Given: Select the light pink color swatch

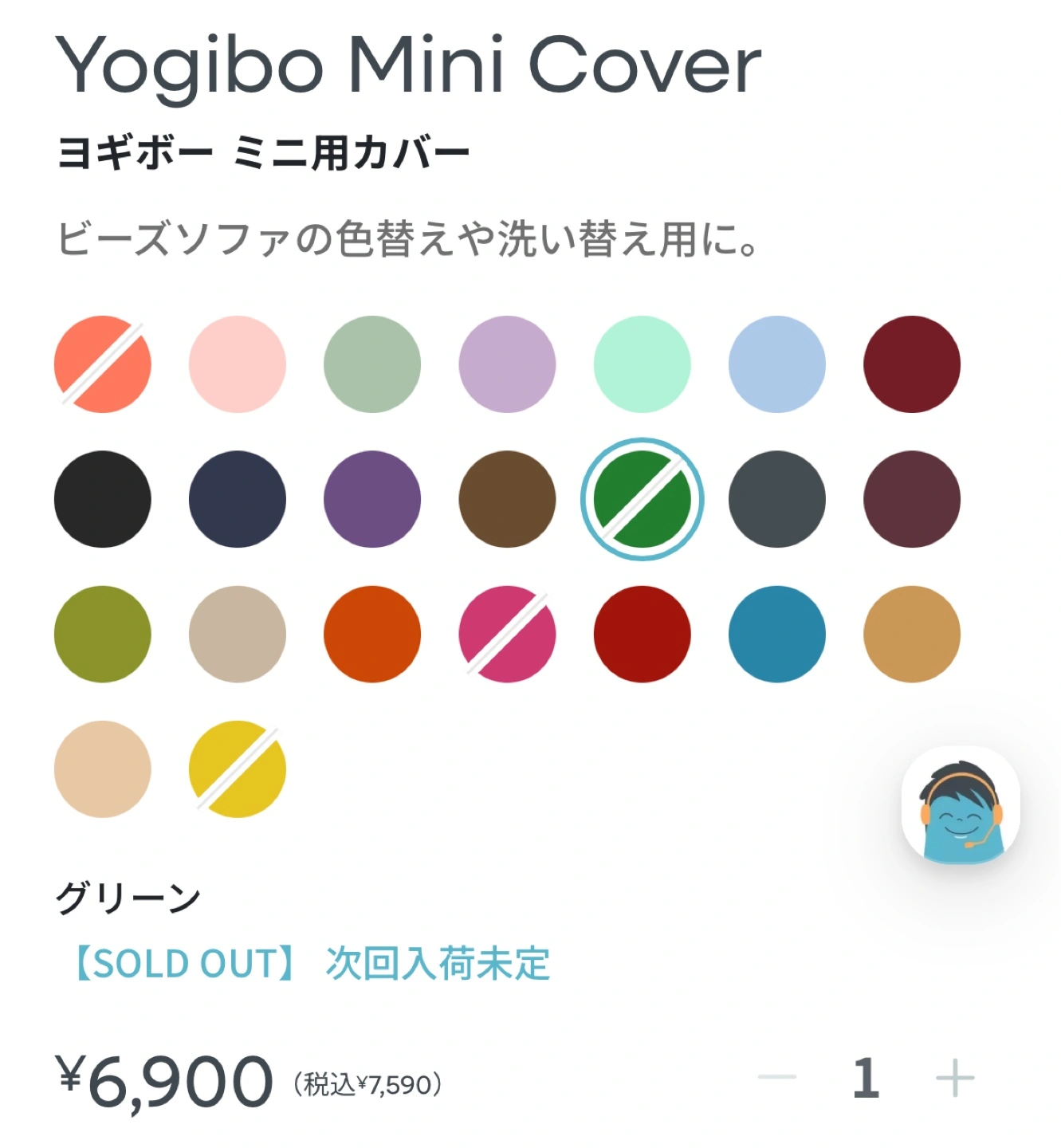Looking at the screenshot, I should (x=237, y=364).
